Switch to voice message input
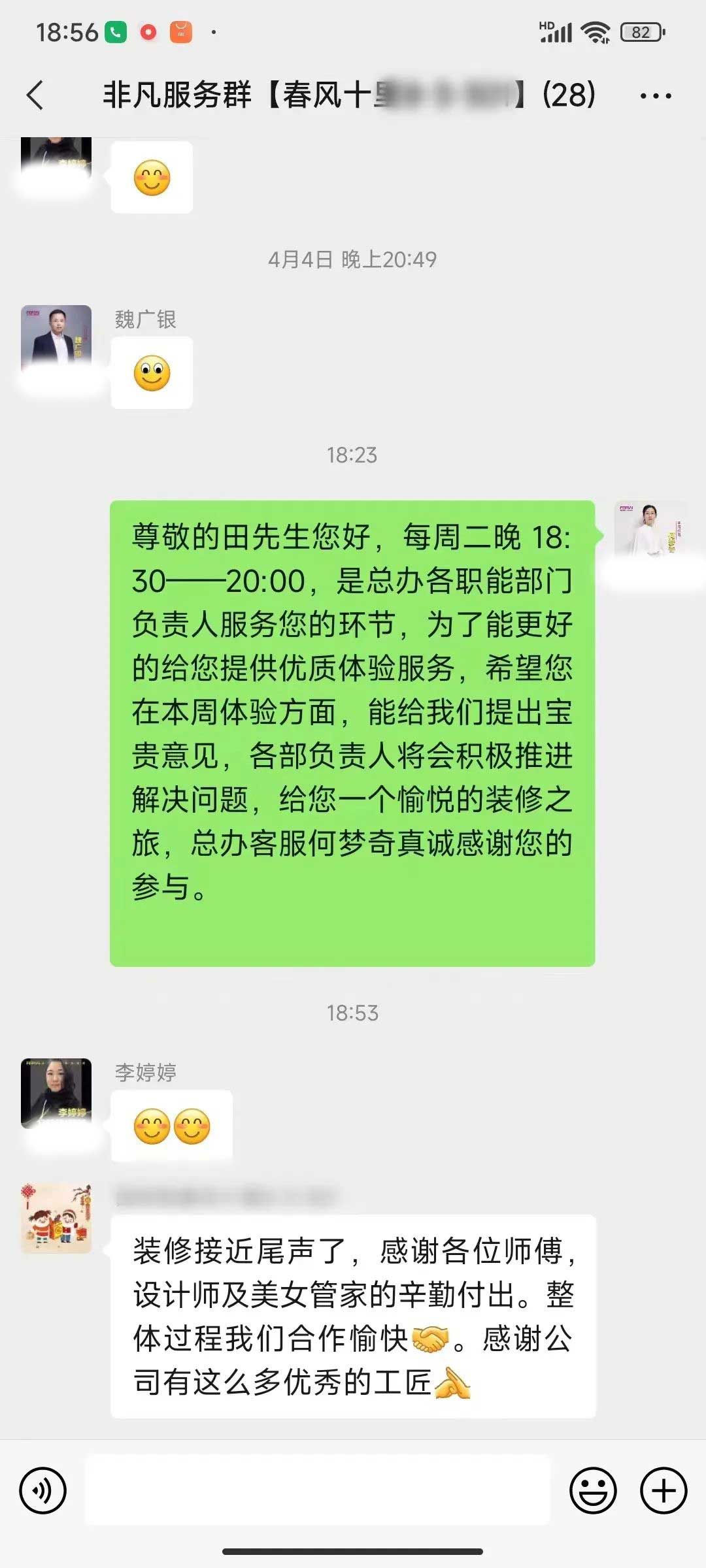The image size is (706, 1568). click(43, 1491)
